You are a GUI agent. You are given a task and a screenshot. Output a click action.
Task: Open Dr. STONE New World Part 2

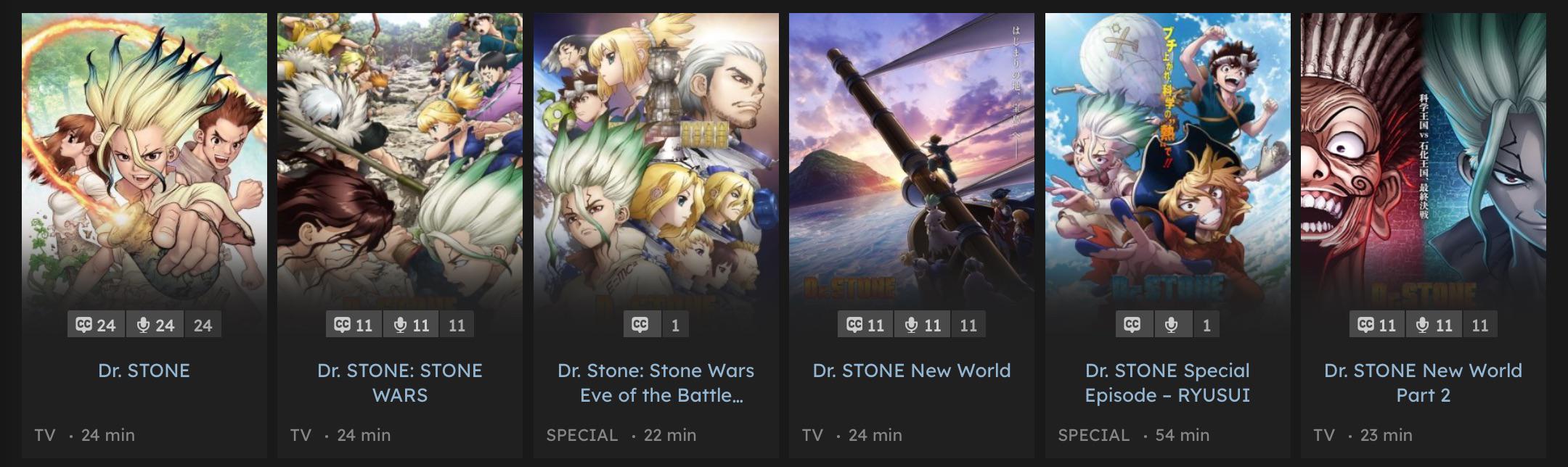point(1423,382)
